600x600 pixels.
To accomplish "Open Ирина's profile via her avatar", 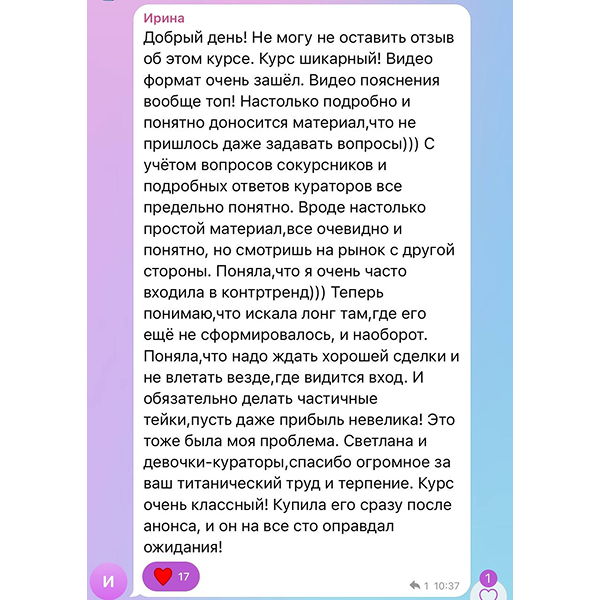I will coord(108,581).
